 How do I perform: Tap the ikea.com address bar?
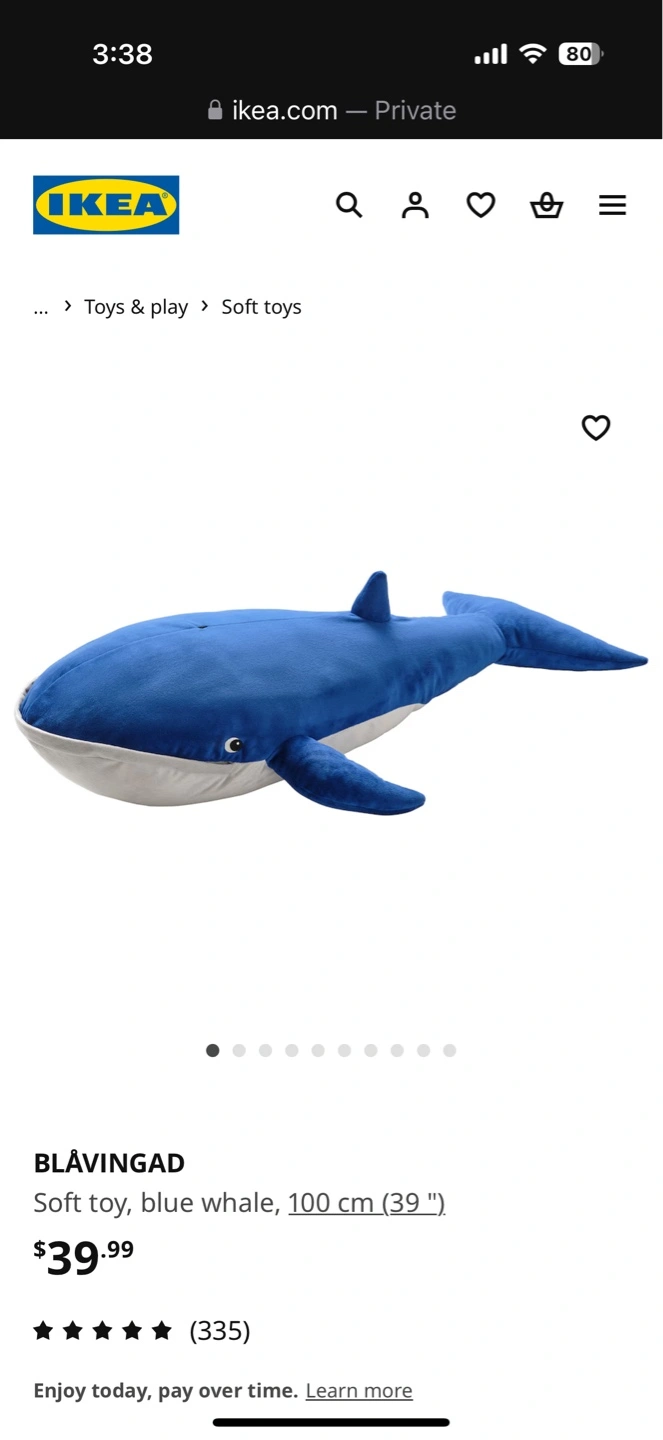[x=331, y=110]
